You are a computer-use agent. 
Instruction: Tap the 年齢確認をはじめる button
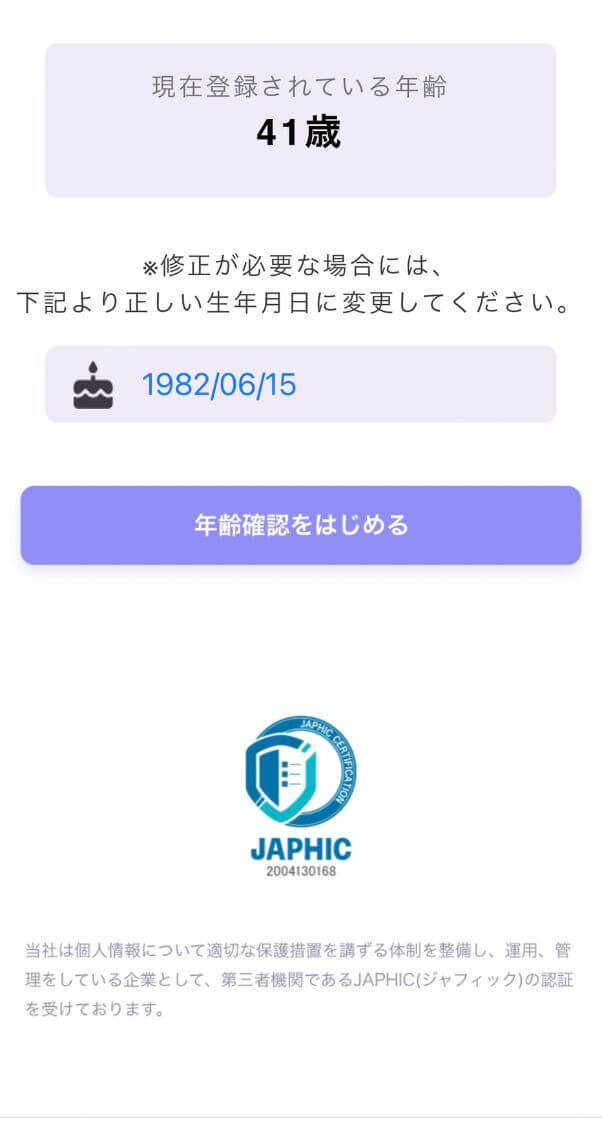301,526
